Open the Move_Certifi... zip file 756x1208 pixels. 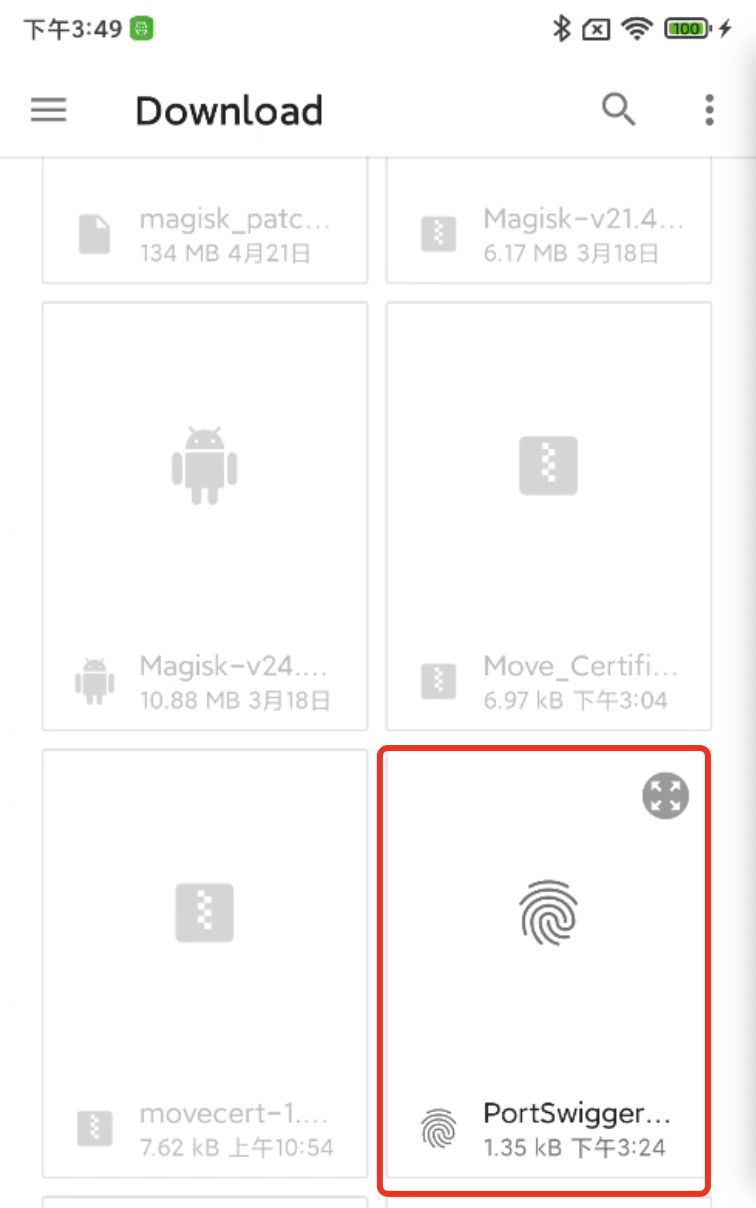coord(549,516)
